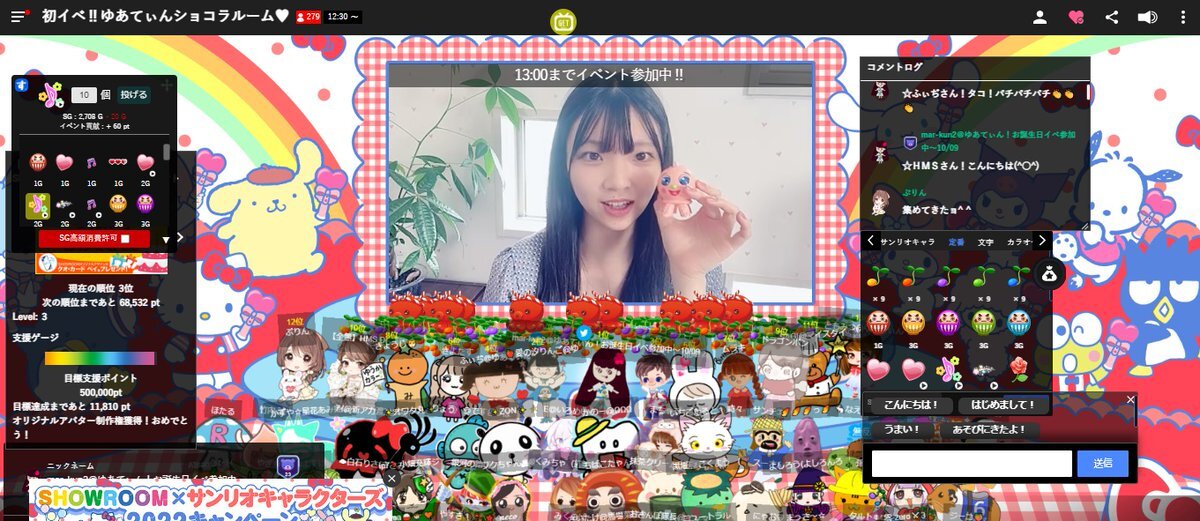Viewport: 1200px width, 521px height.
Task: Switch to the 文字 gift tab
Action: coord(985,241)
